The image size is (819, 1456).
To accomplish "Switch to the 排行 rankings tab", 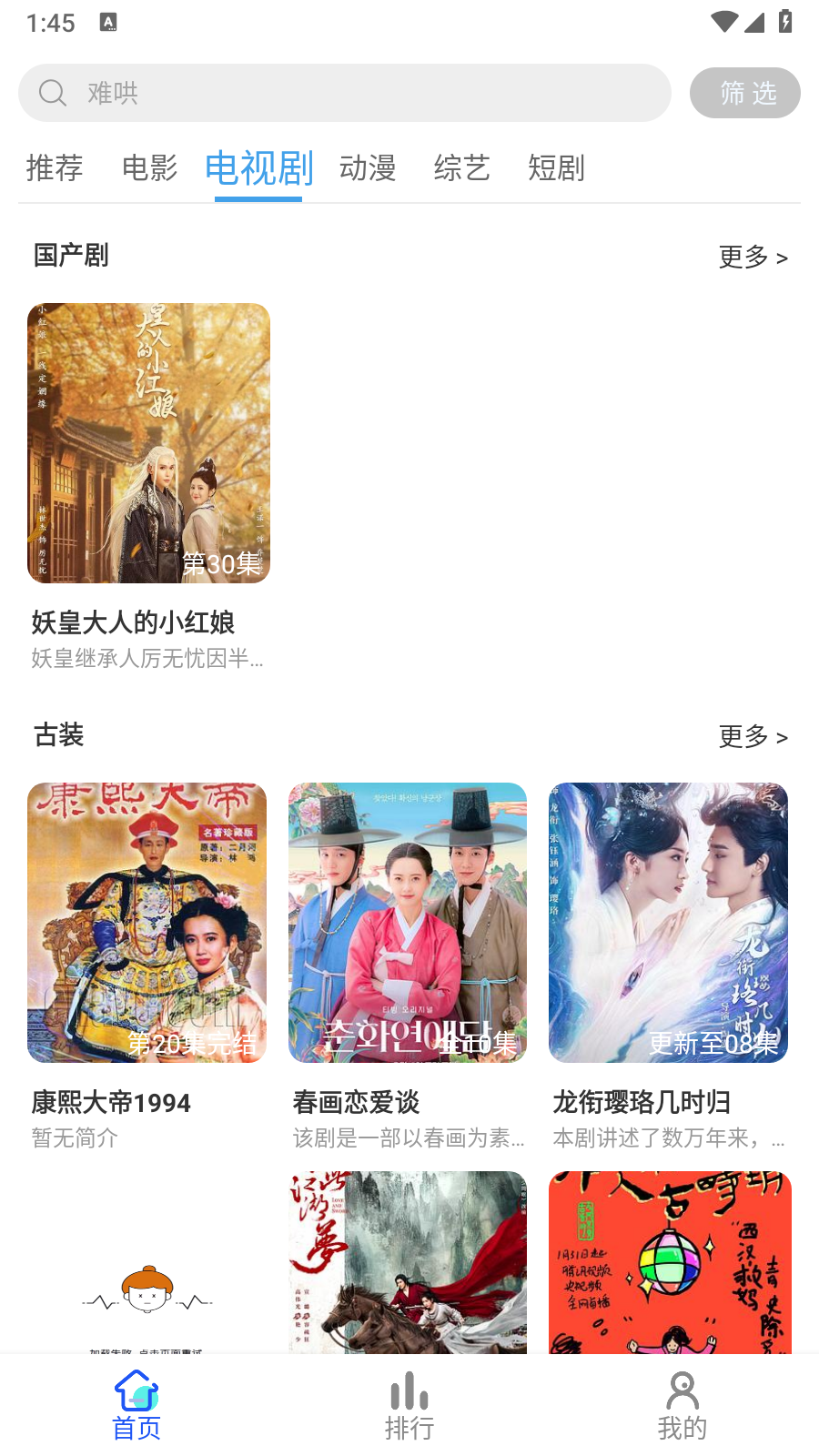I will pyautogui.click(x=409, y=1405).
